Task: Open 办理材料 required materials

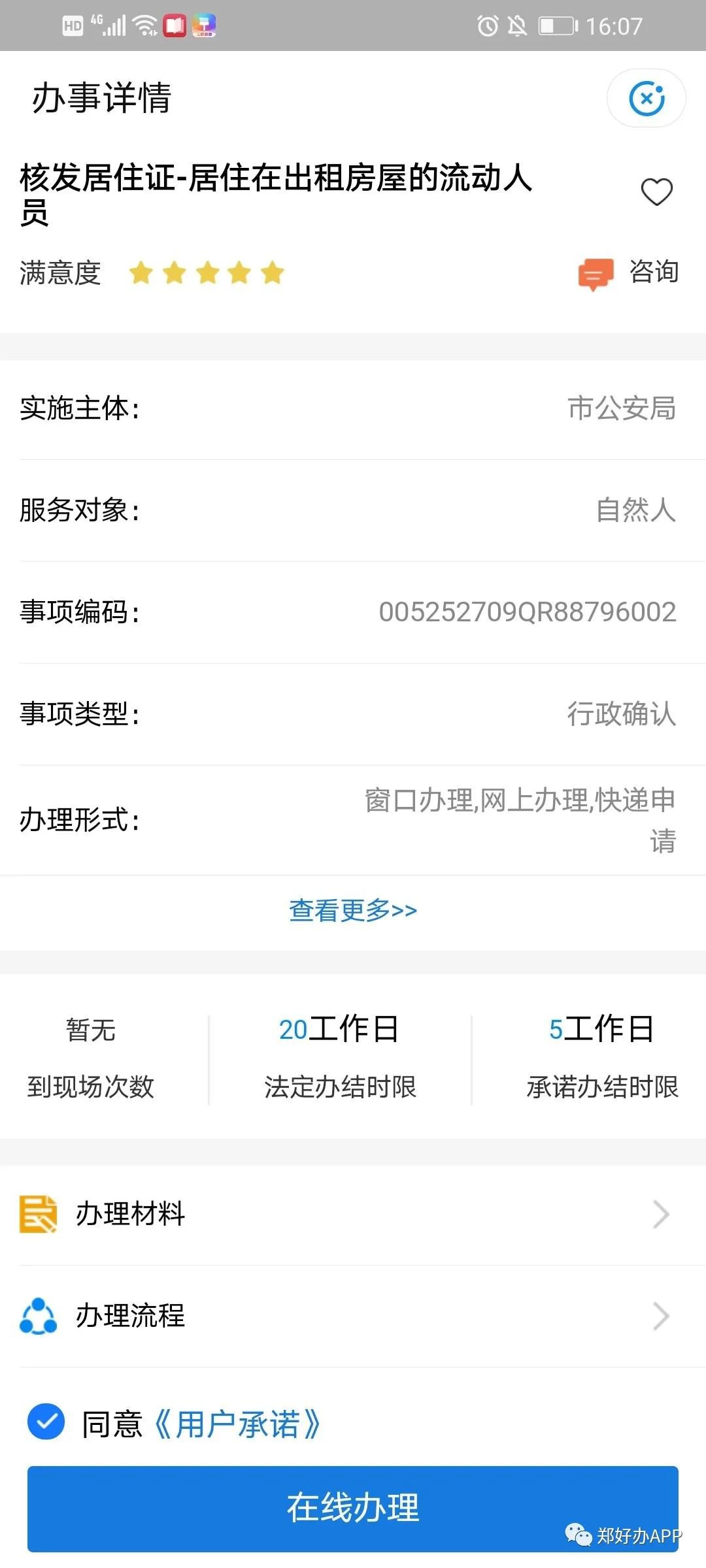Action: [353, 1215]
